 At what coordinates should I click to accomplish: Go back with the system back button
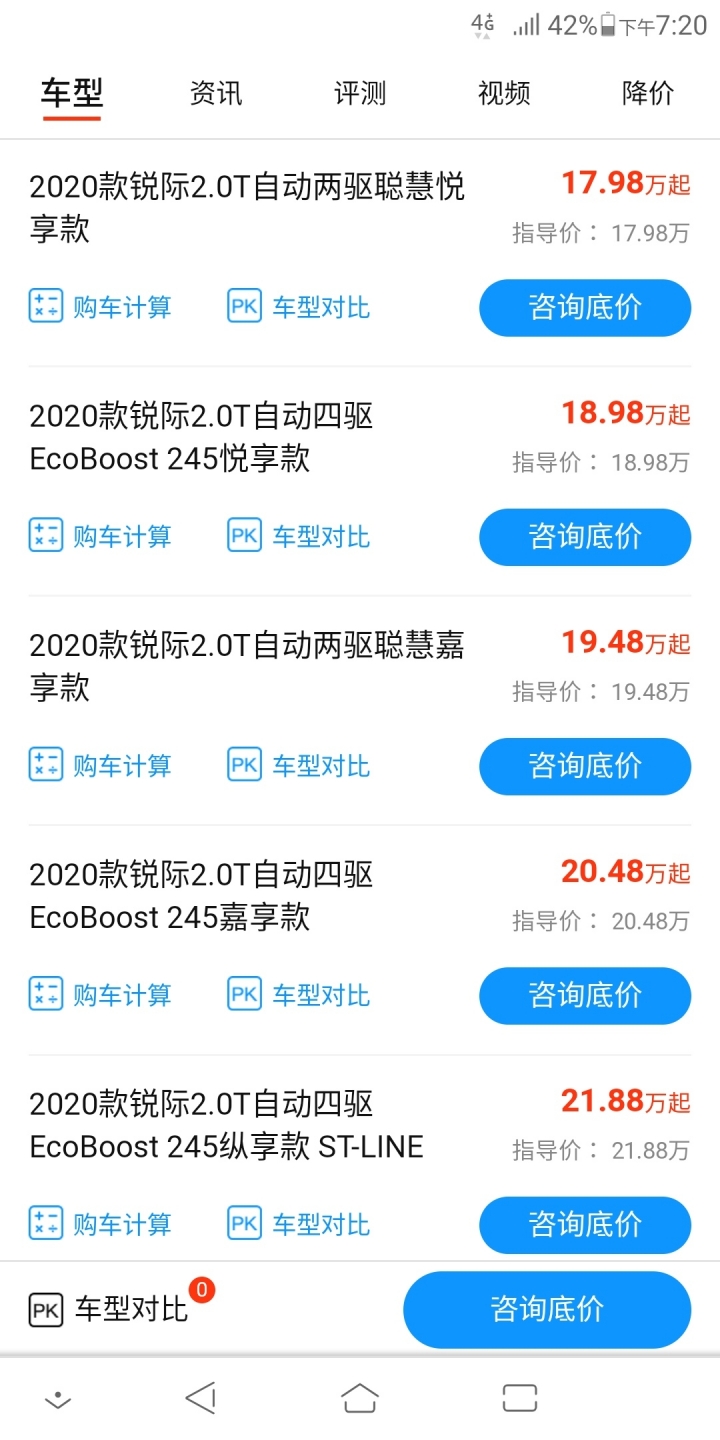click(201, 1398)
